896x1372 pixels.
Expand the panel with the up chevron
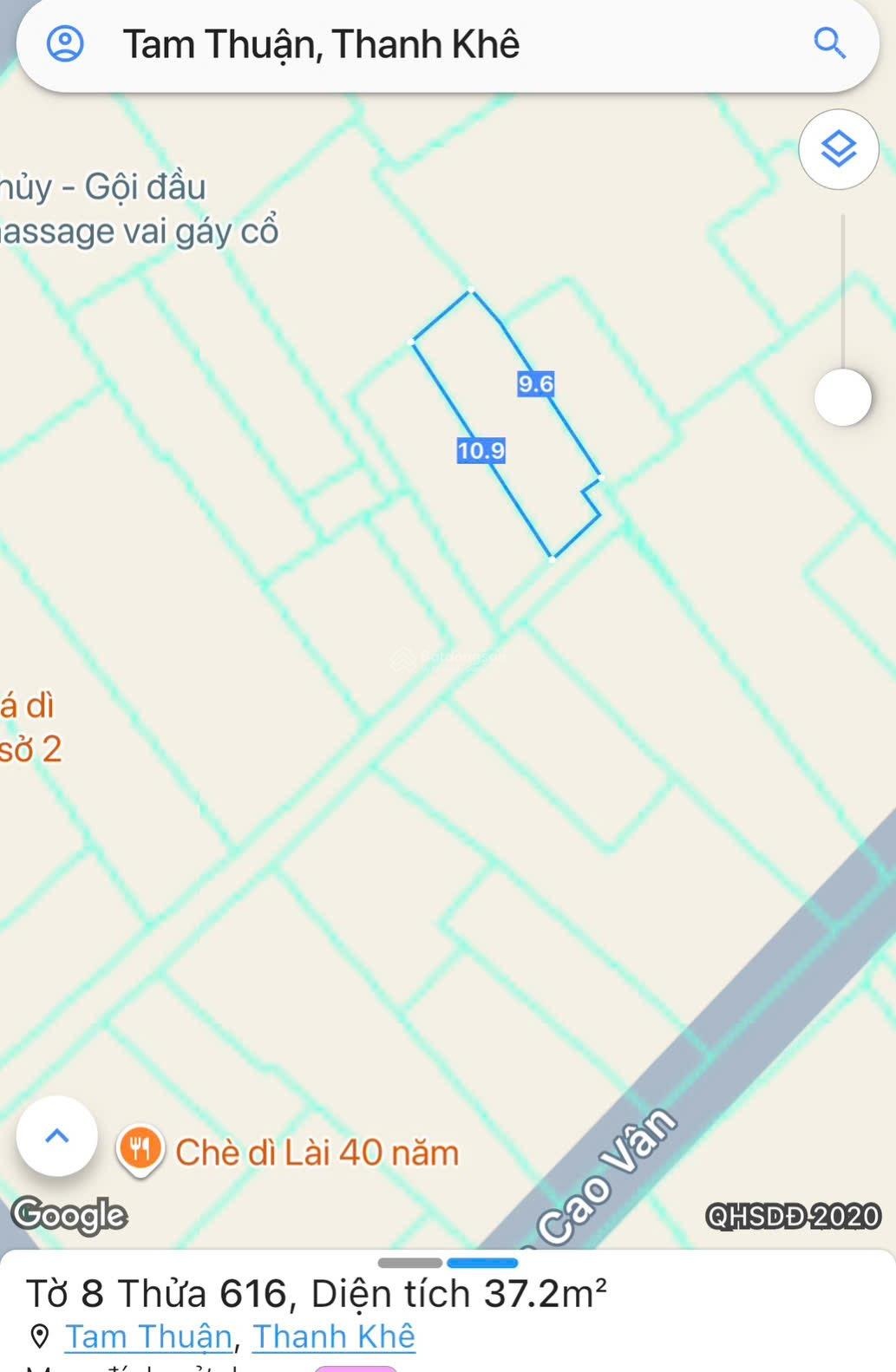(x=57, y=1135)
